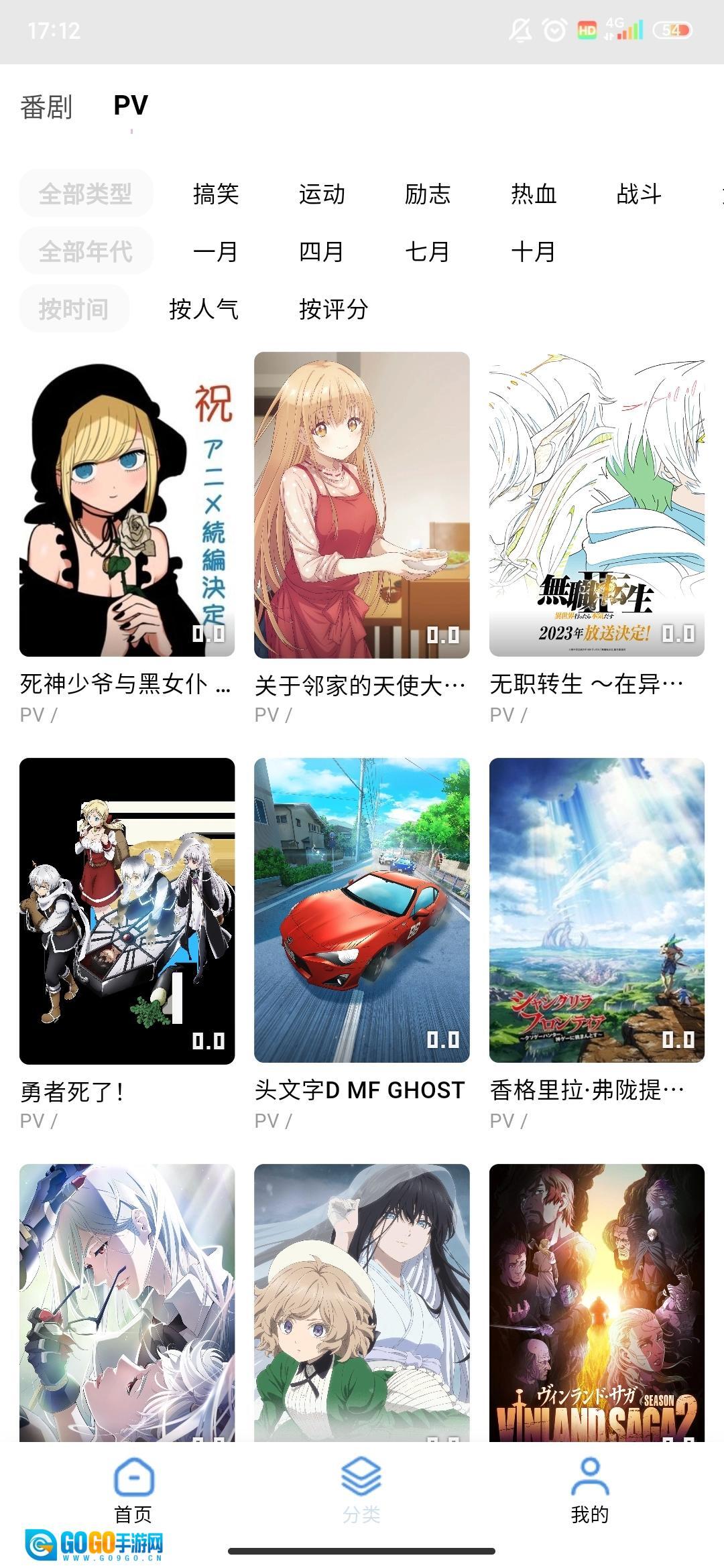Choose the 励志 genre chip

[428, 194]
